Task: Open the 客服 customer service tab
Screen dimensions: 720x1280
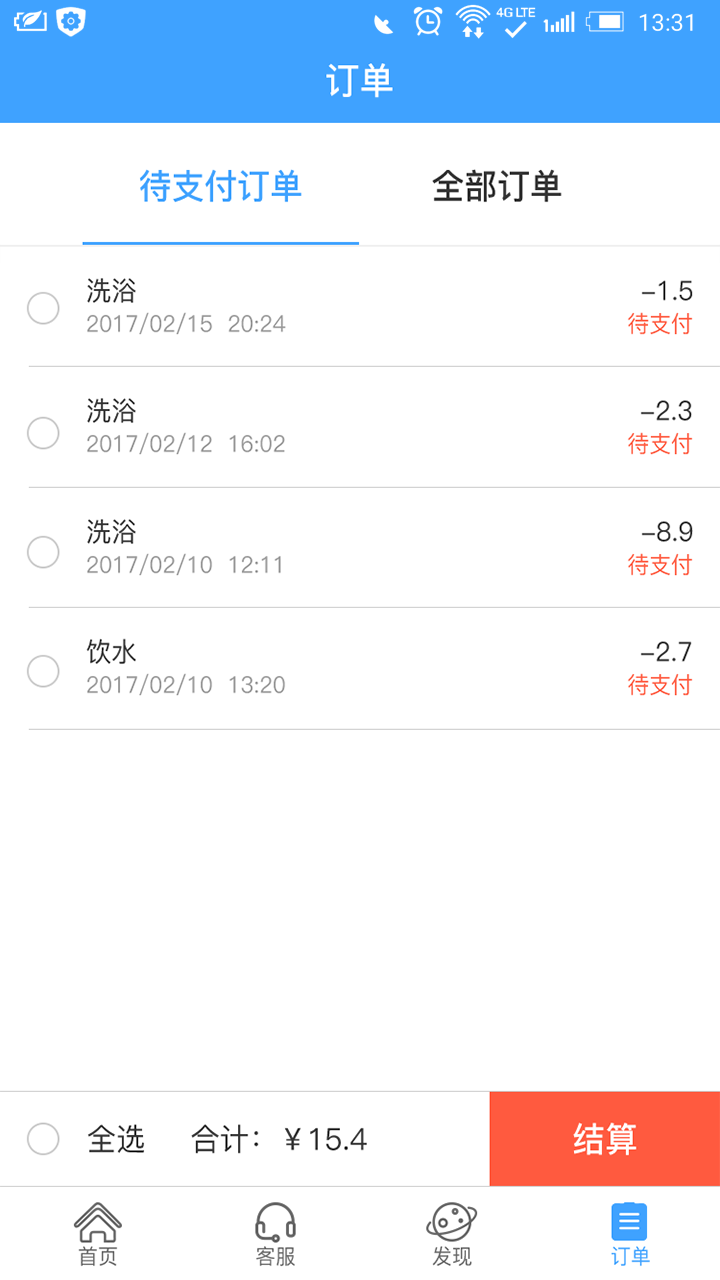Action: 275,1234
